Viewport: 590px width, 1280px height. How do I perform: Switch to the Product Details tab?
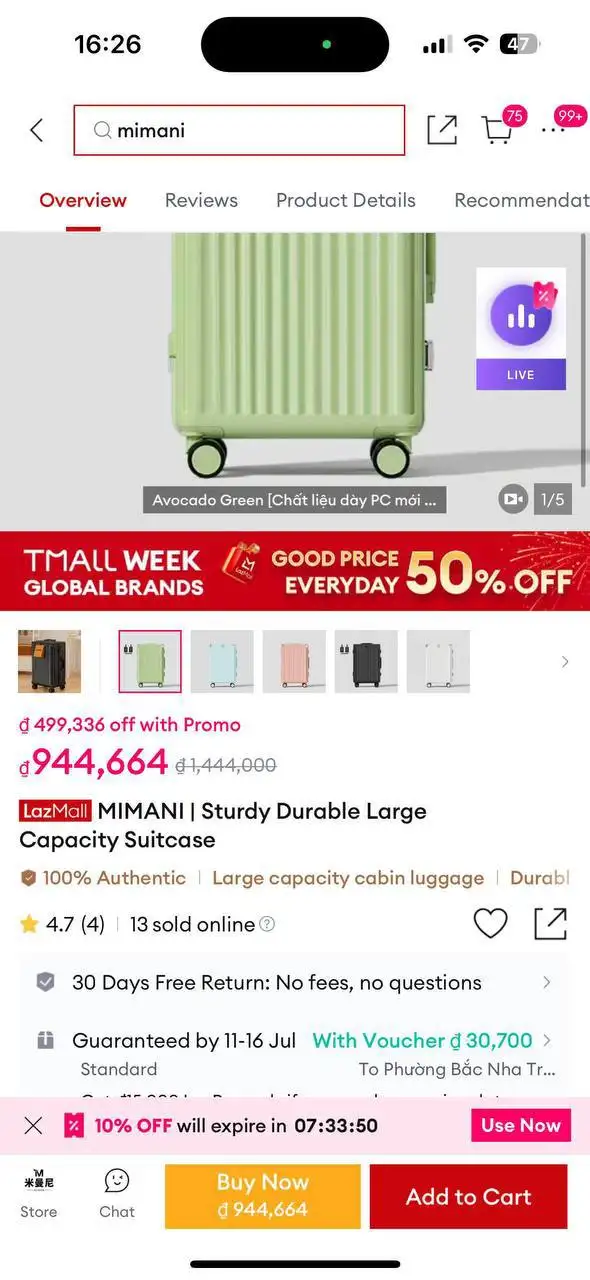point(345,200)
